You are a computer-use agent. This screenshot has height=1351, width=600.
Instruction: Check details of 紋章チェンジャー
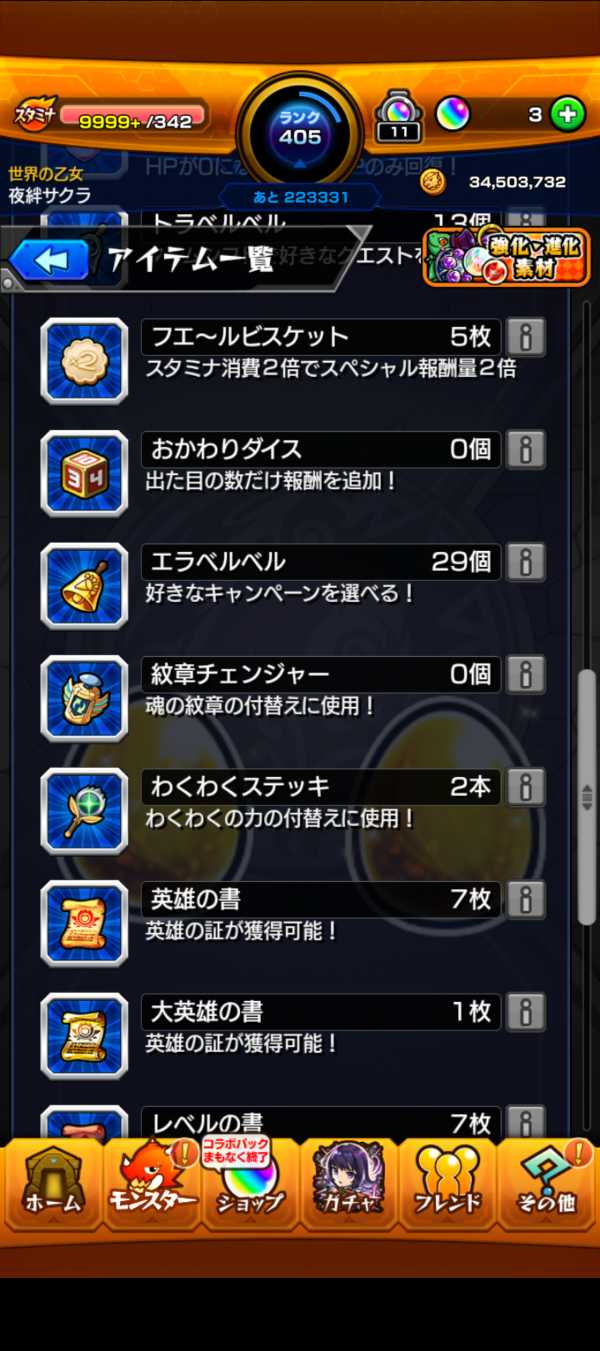[525, 674]
